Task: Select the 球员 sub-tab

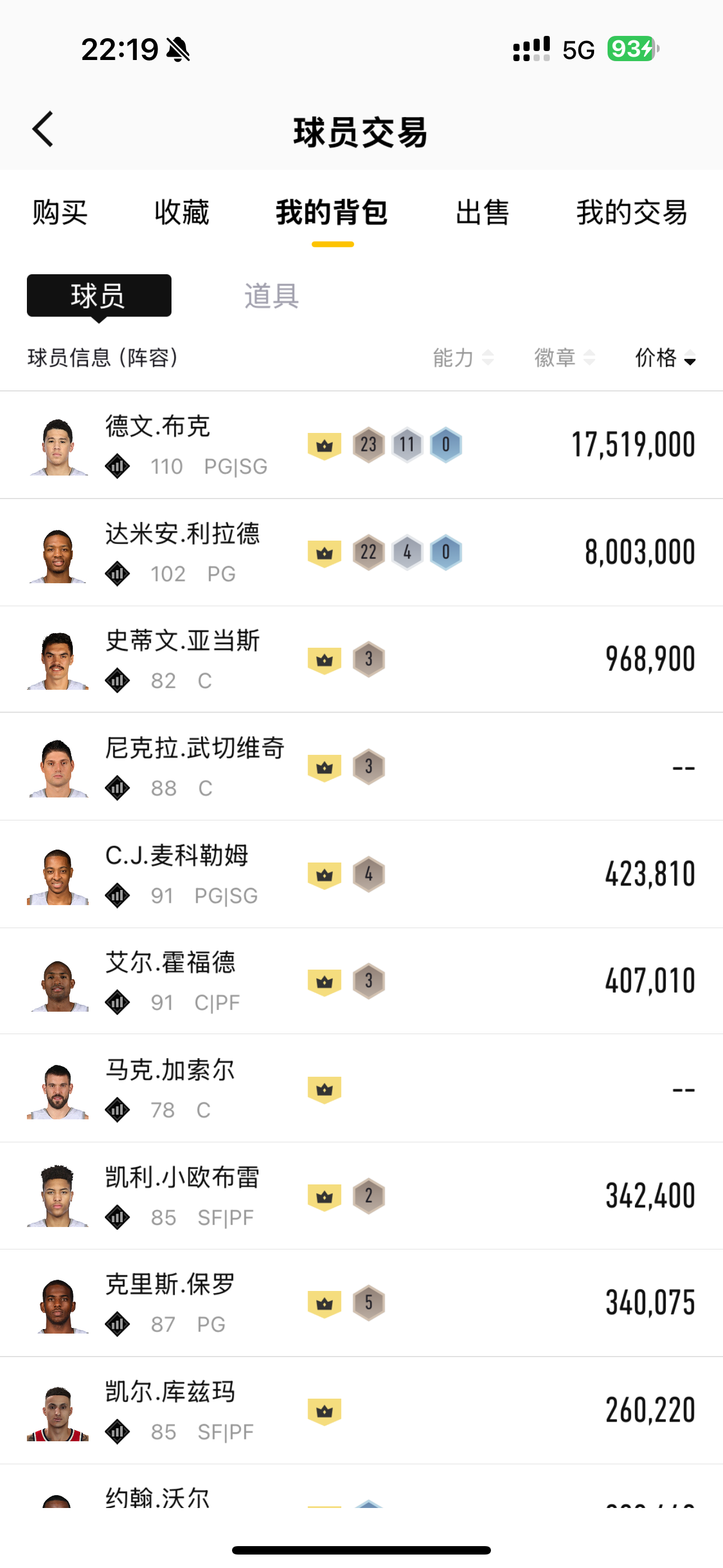Action: click(x=99, y=296)
